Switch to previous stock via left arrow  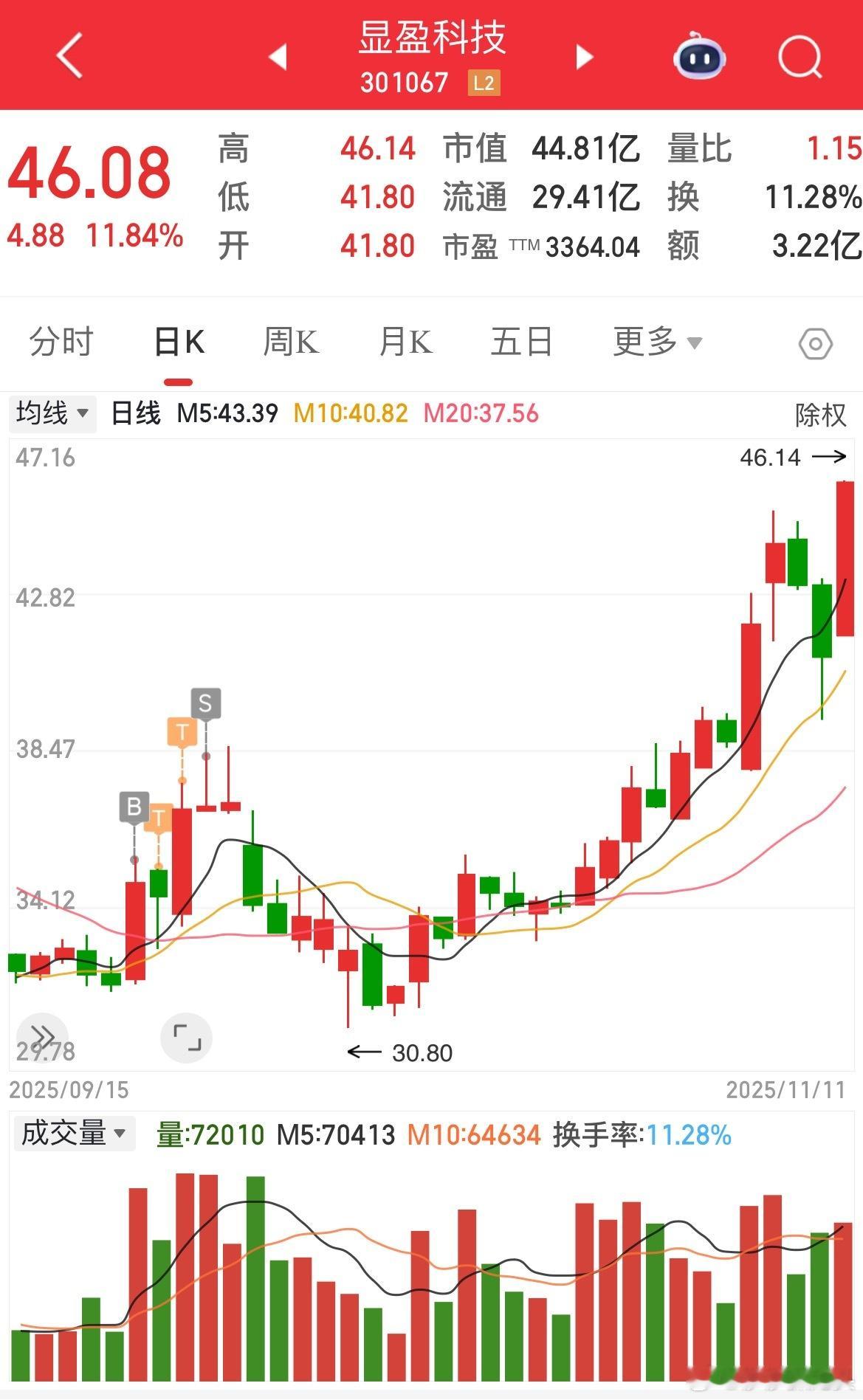click(277, 56)
